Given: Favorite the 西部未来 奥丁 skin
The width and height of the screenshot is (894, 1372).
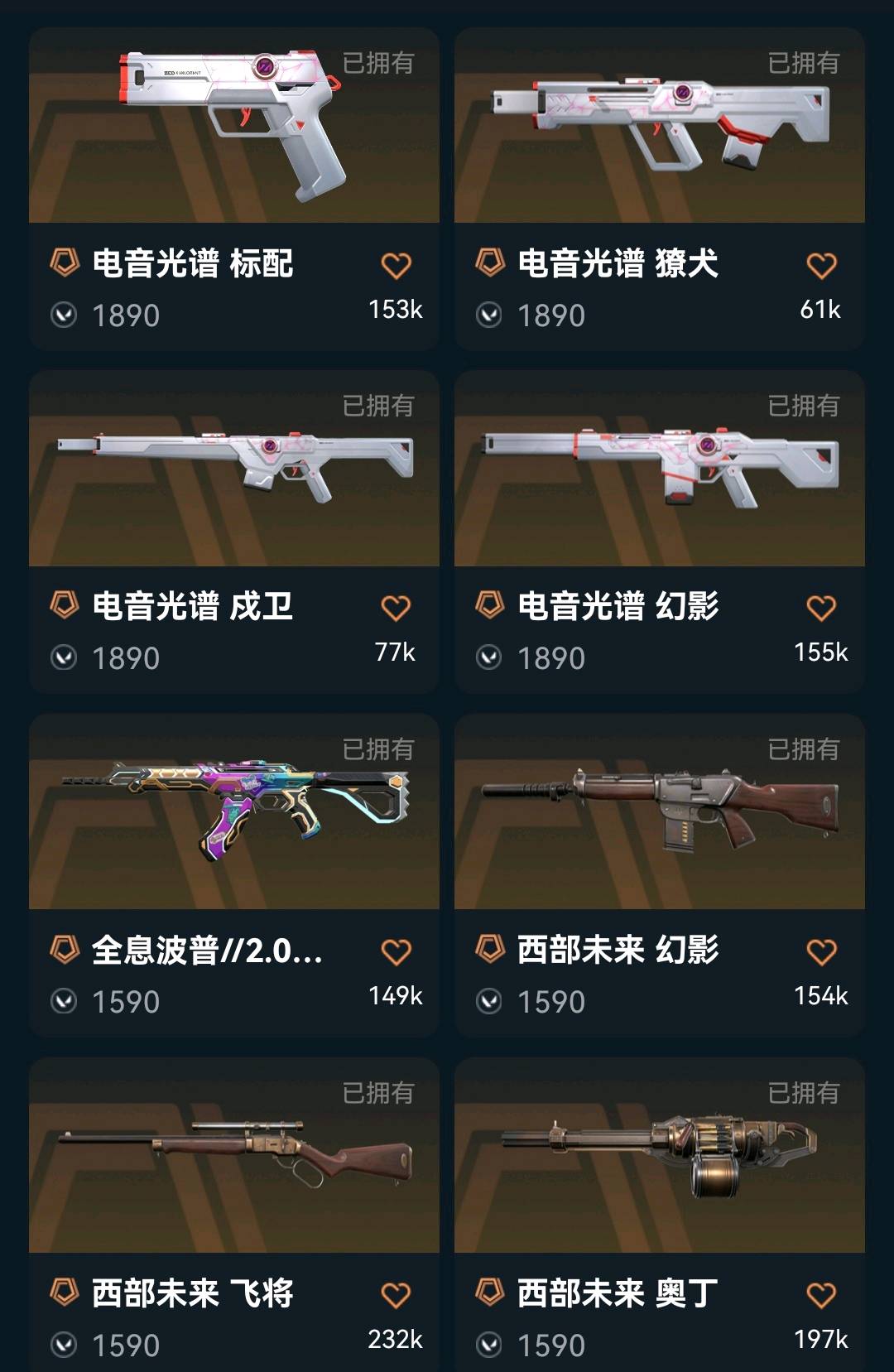Looking at the screenshot, I should coord(821,1295).
